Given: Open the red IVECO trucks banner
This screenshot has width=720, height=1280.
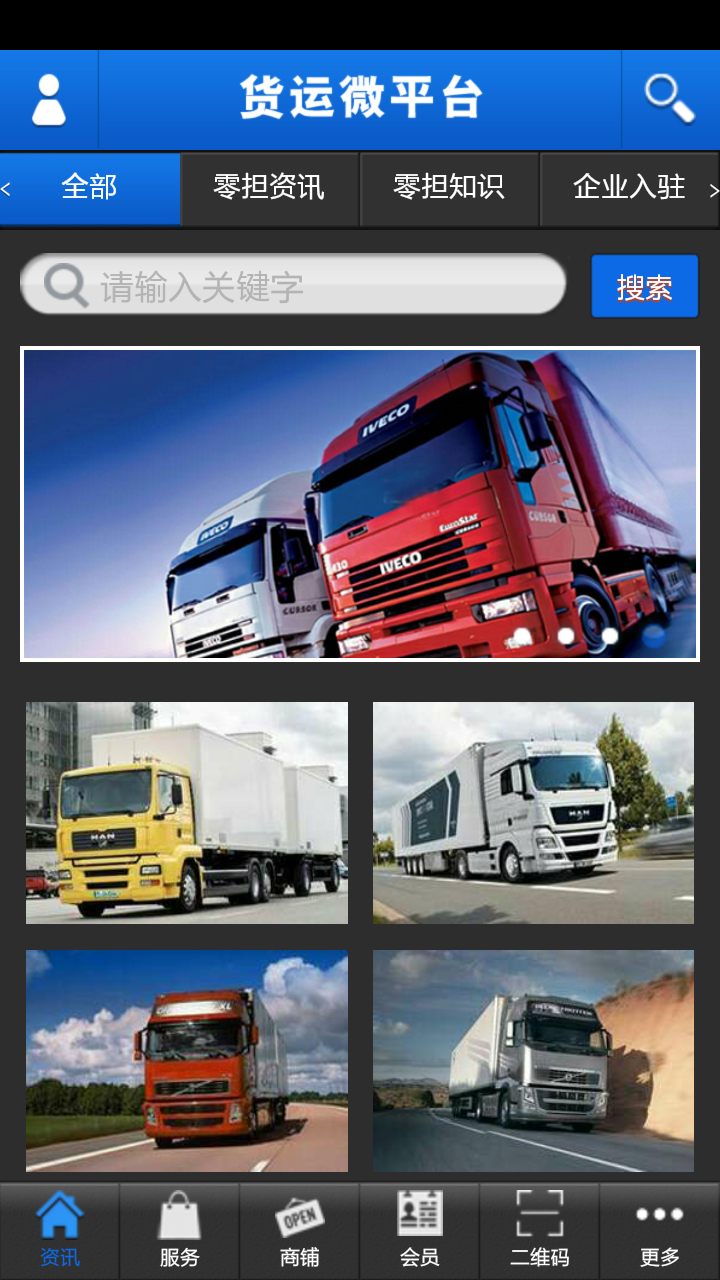Looking at the screenshot, I should pos(360,504).
